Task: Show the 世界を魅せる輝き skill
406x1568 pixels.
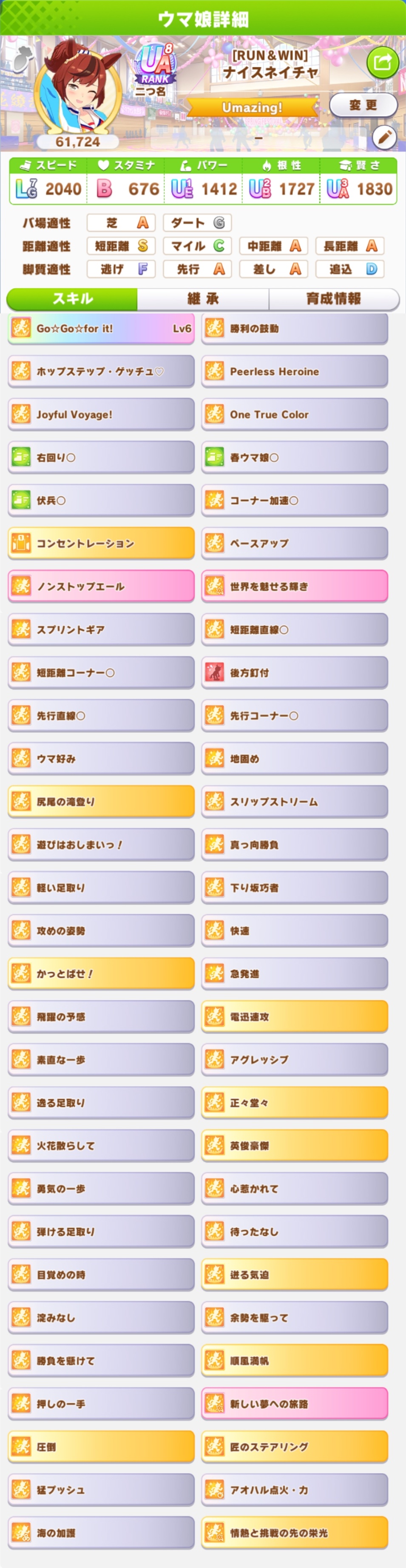Action: click(295, 586)
